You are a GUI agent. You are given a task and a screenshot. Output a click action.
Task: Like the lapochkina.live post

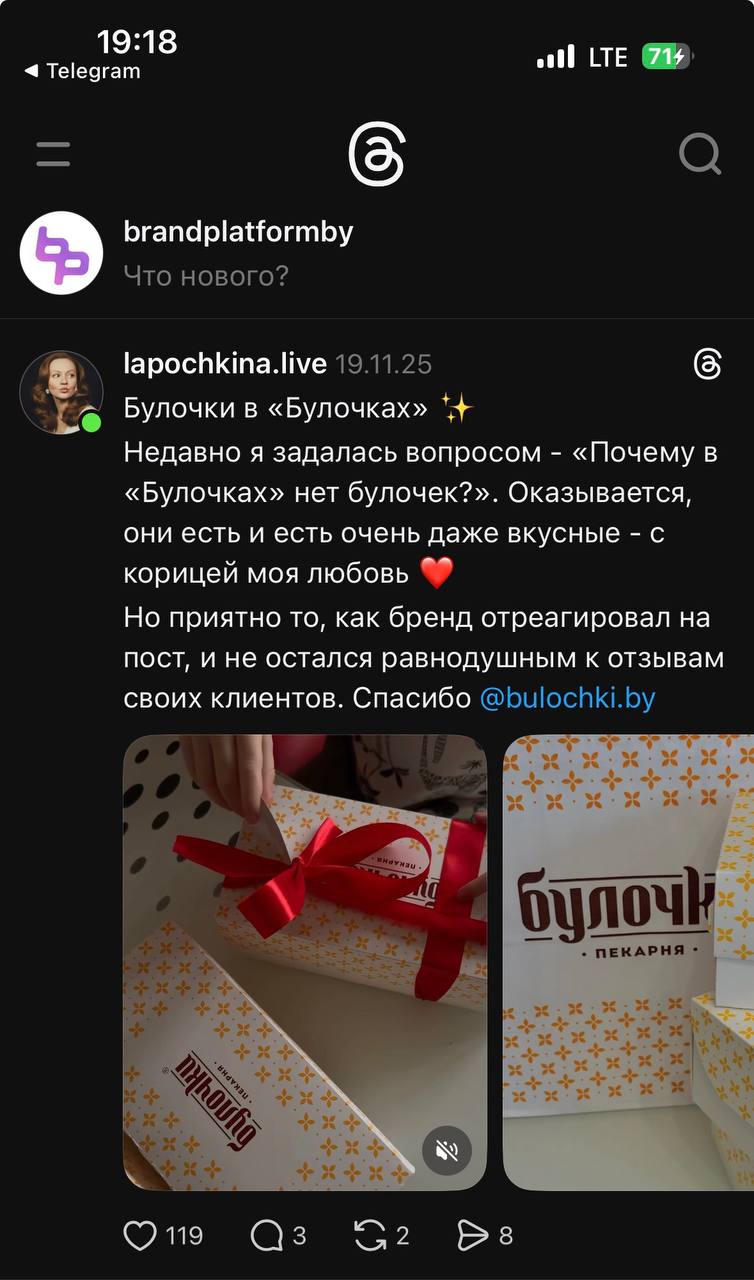pos(141,1236)
